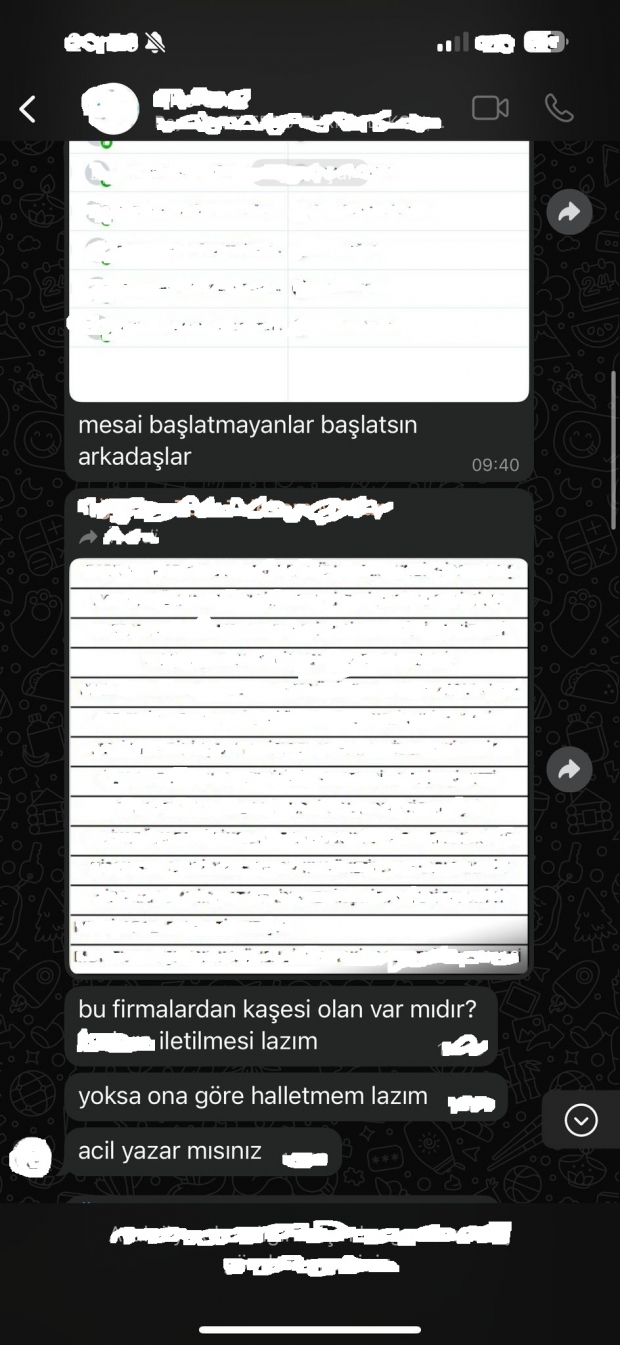Forward the forwarded table image
This screenshot has height=1345, width=620.
[569, 769]
